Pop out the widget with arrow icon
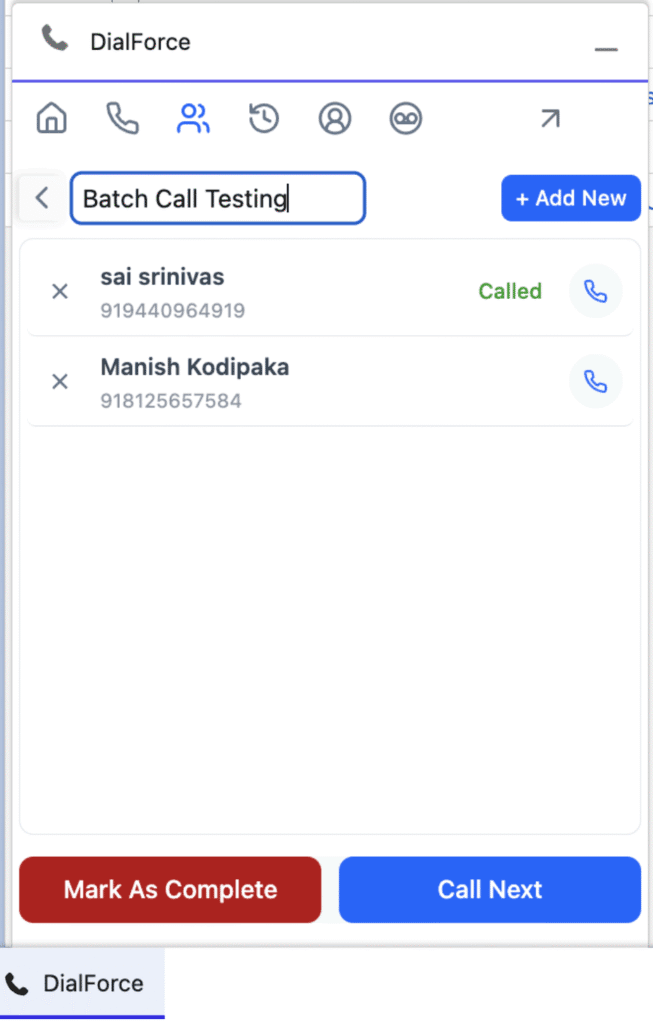 (x=549, y=119)
